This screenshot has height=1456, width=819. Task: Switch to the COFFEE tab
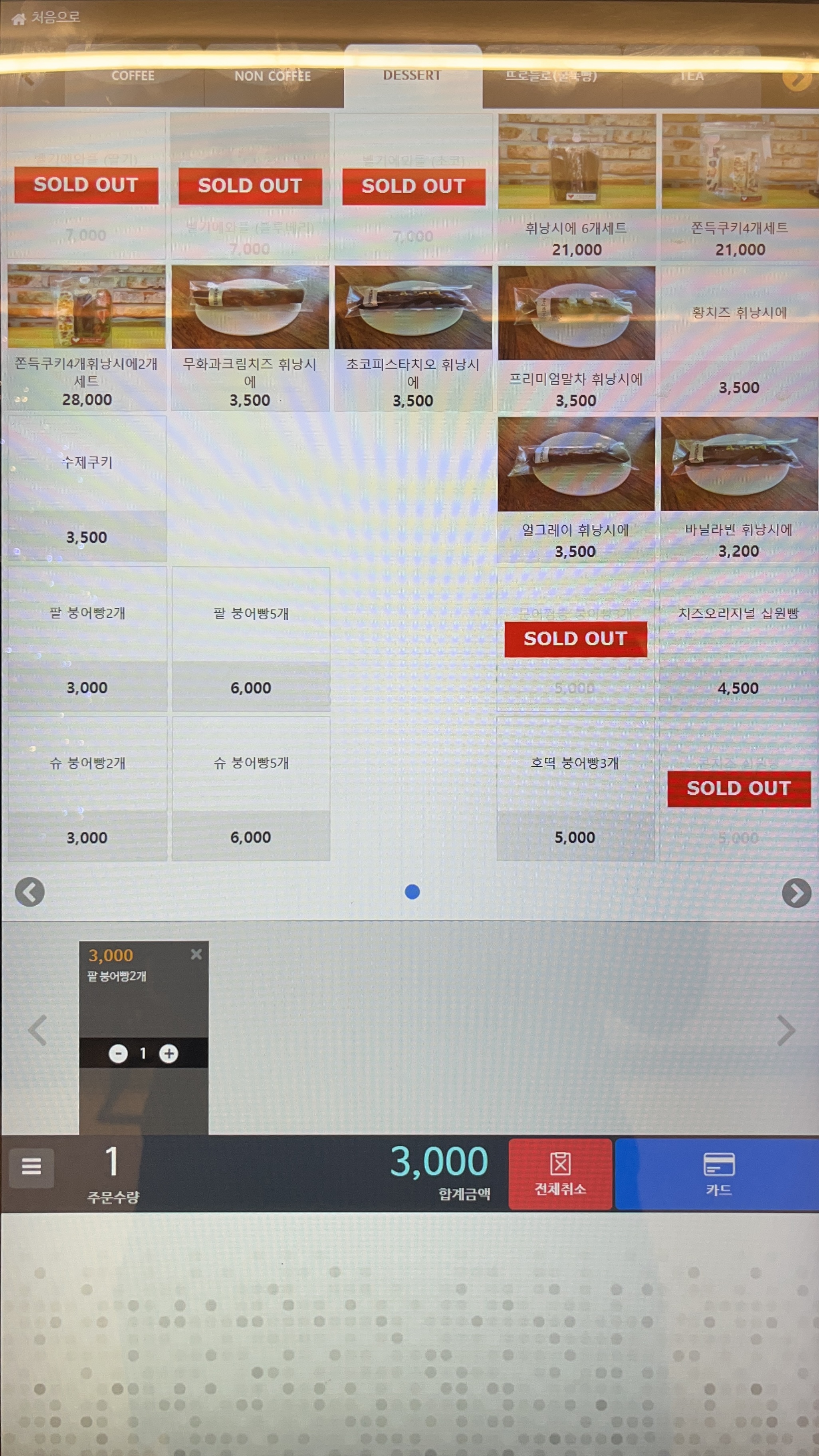pos(133,76)
